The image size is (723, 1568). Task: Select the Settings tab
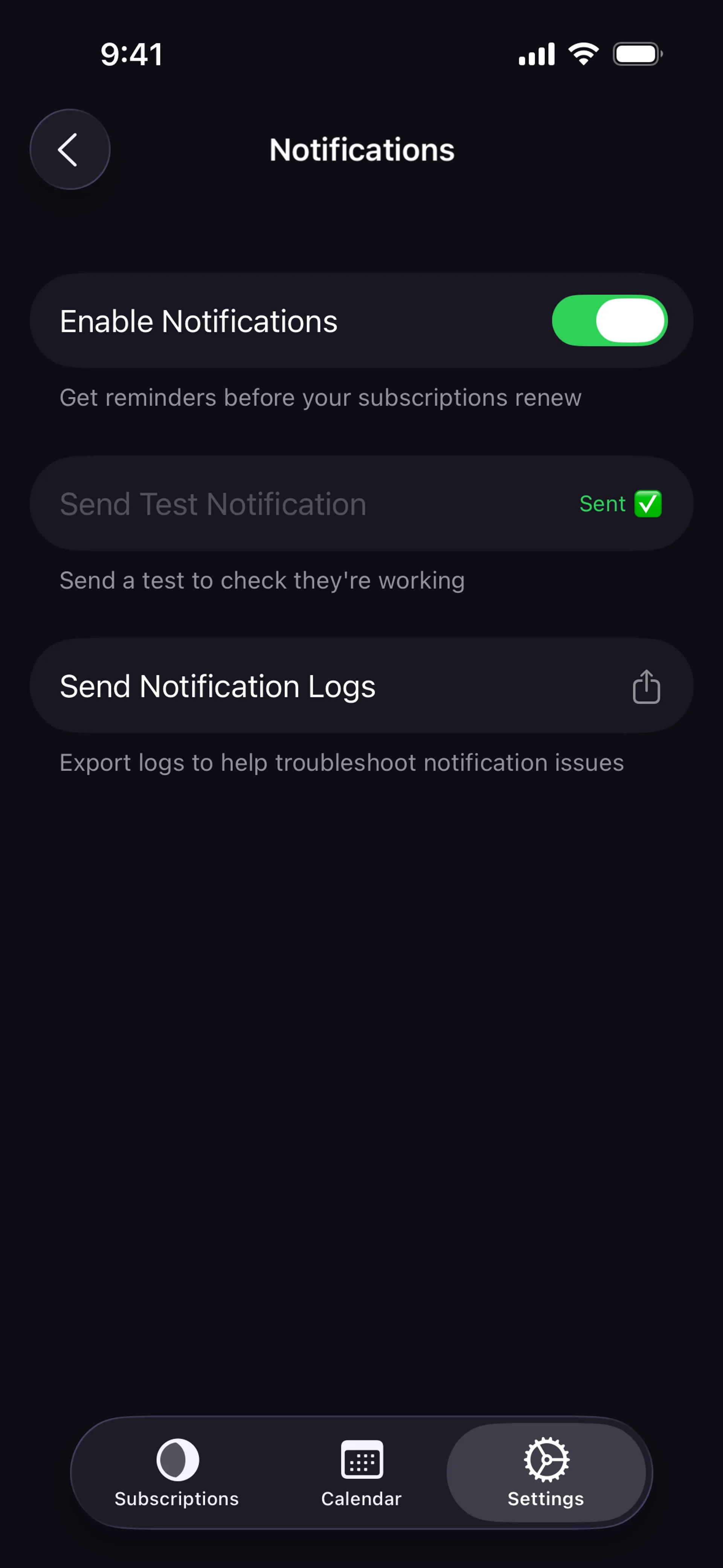pos(546,1472)
